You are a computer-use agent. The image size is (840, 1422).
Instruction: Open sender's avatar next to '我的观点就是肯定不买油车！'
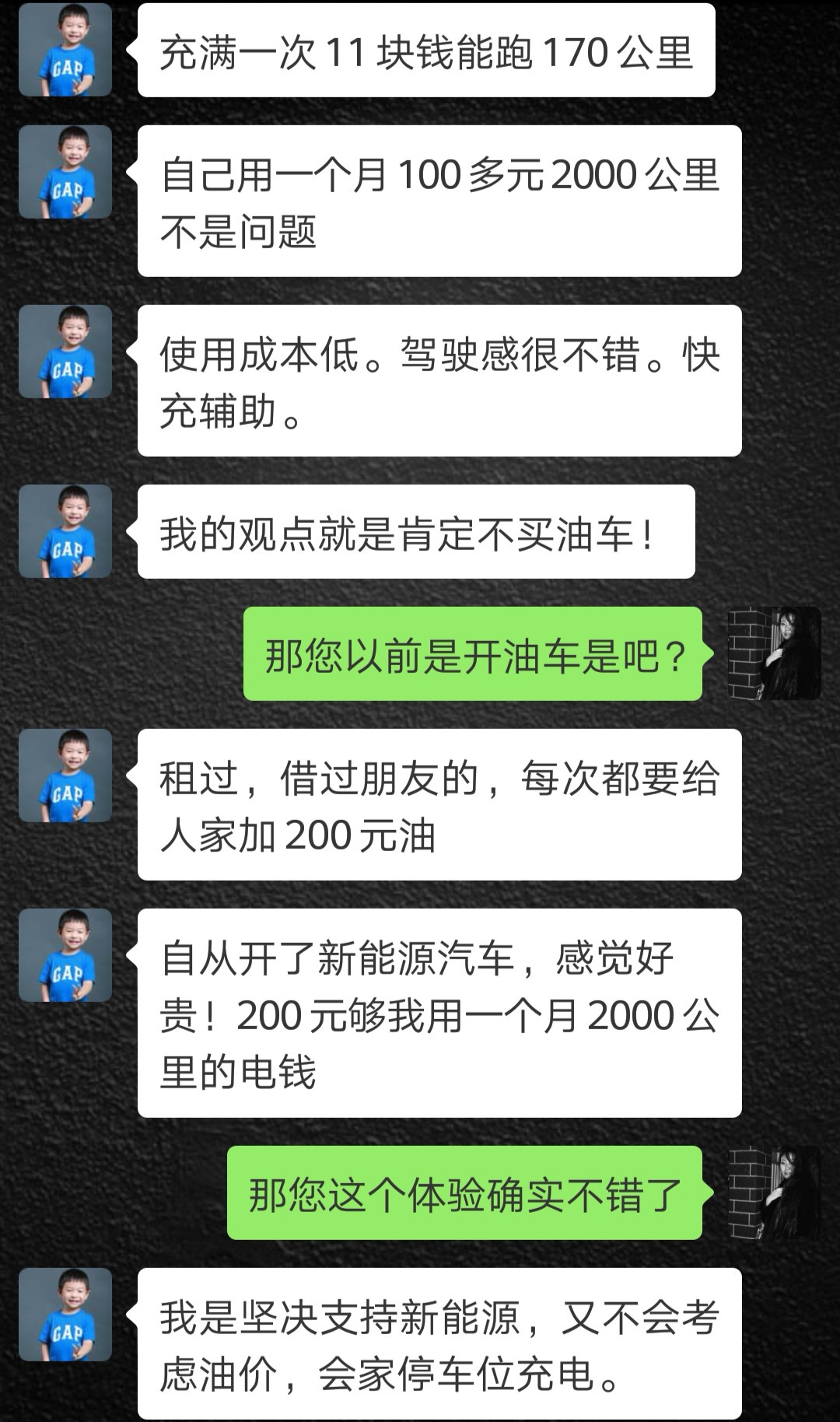[65, 531]
